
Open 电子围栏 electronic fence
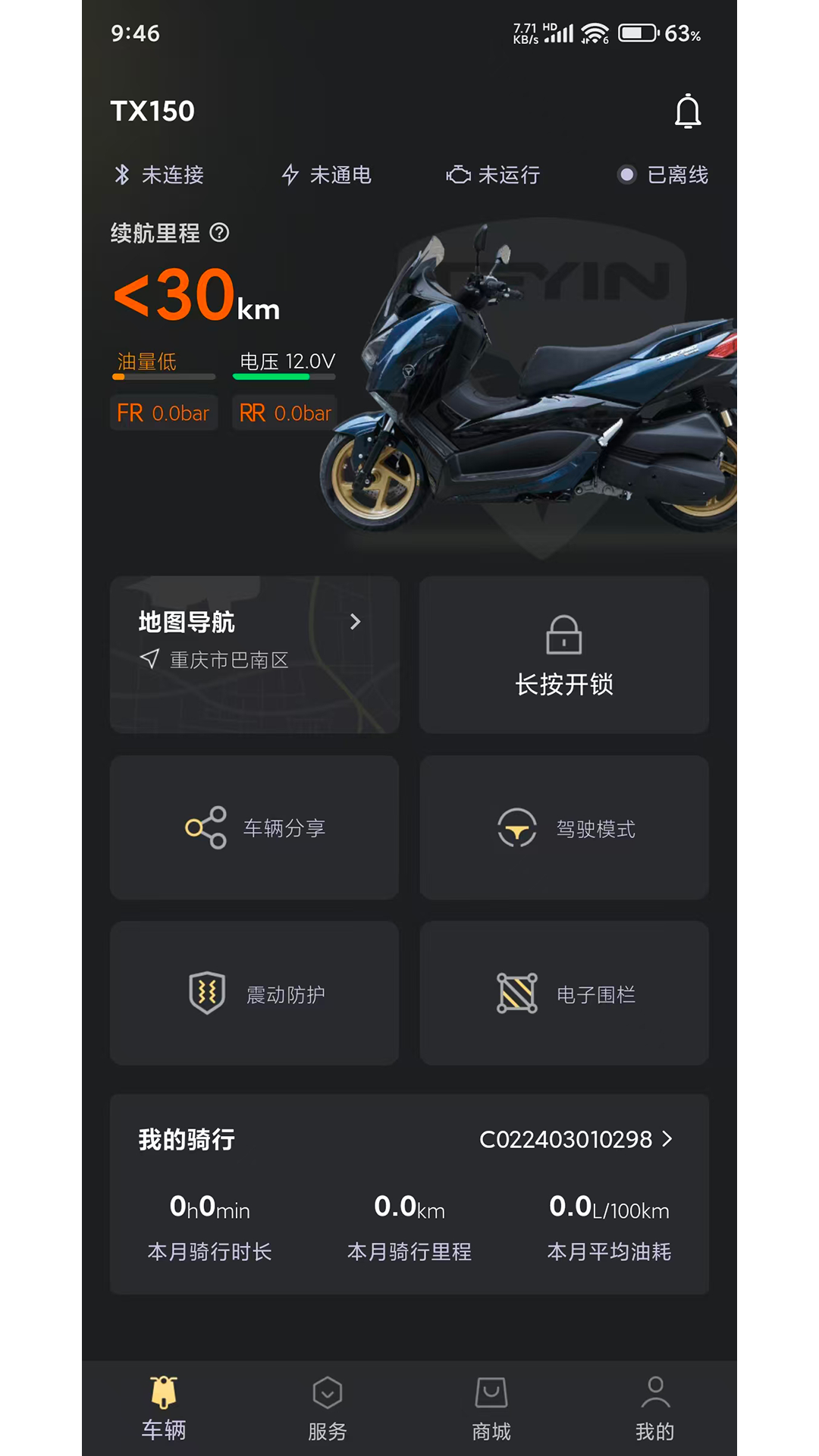point(563,993)
